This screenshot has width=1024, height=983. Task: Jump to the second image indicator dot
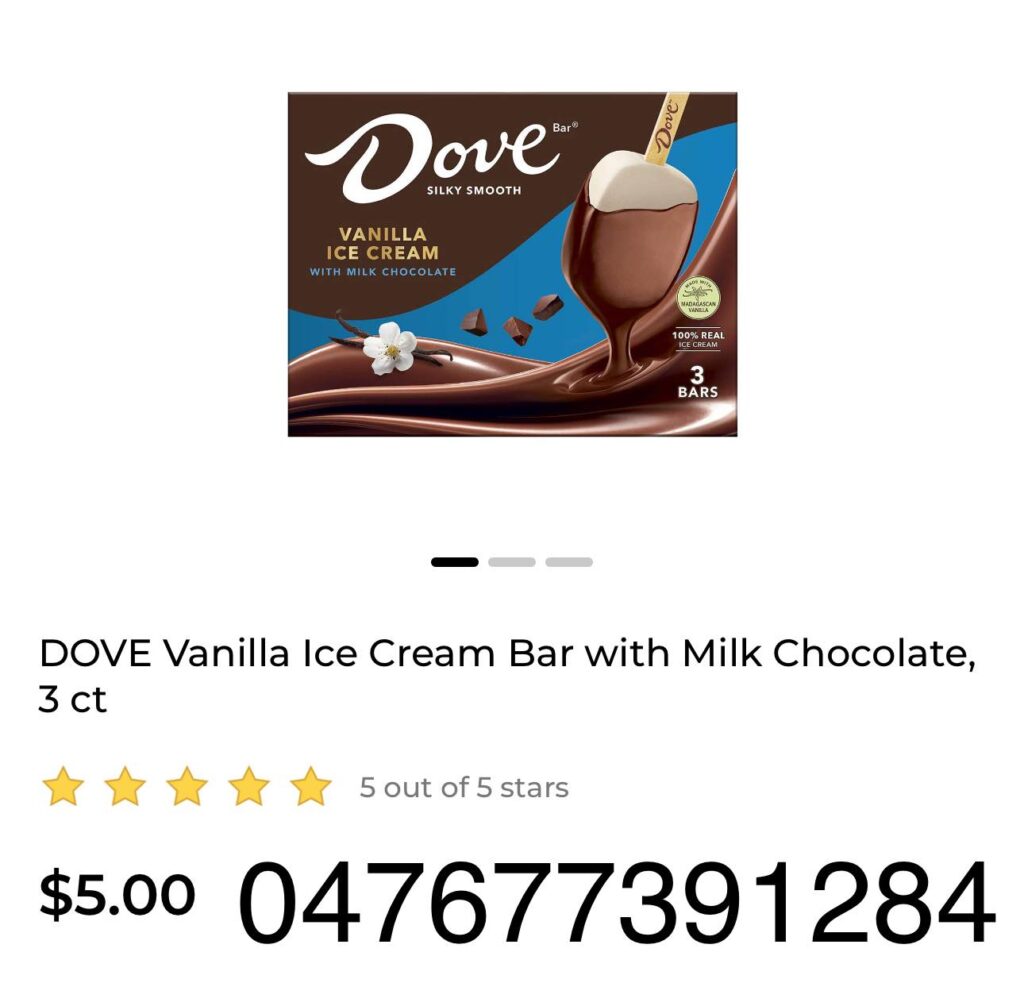(512, 562)
